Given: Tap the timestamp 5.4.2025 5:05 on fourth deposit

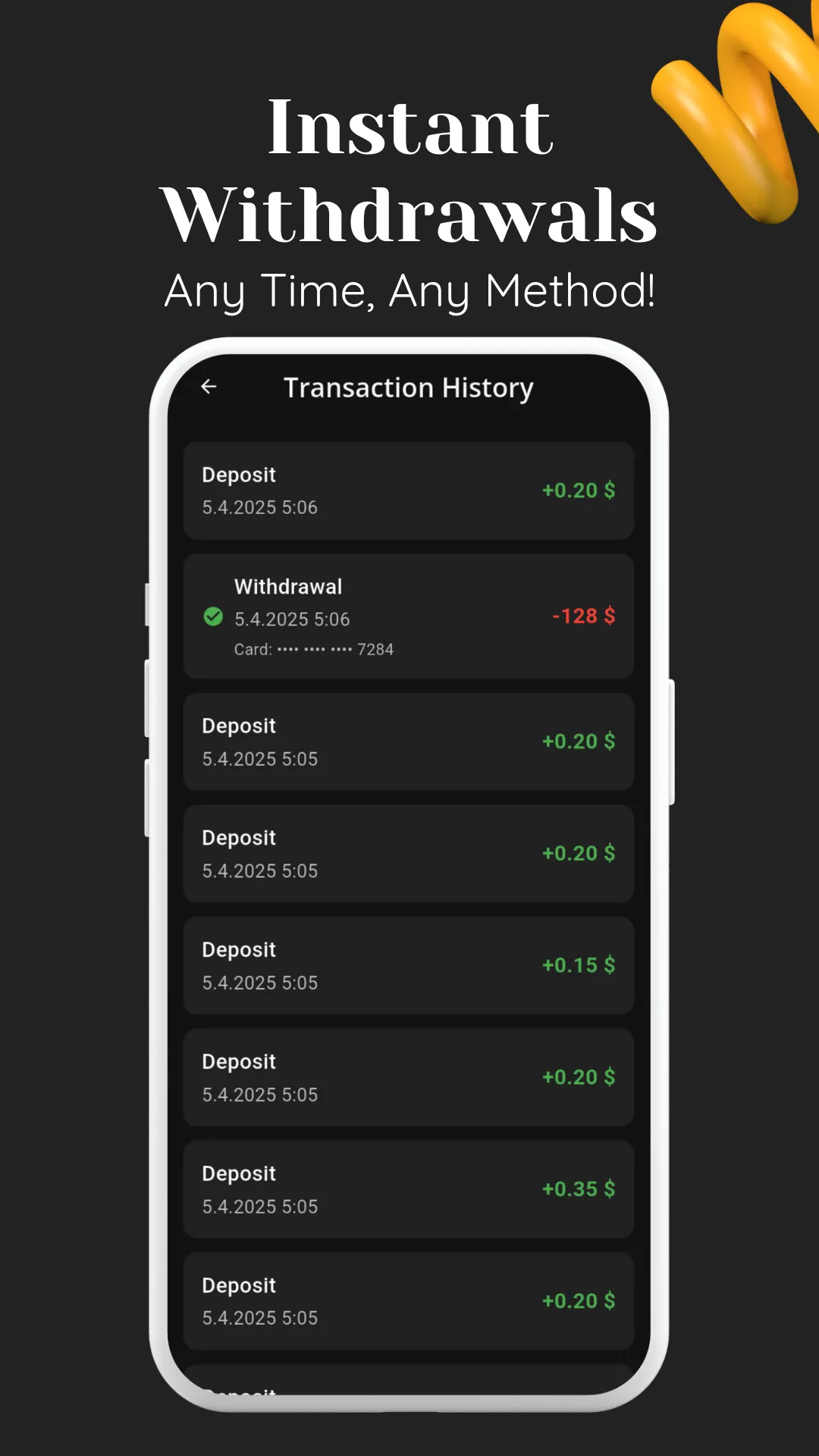Looking at the screenshot, I should click(259, 983).
